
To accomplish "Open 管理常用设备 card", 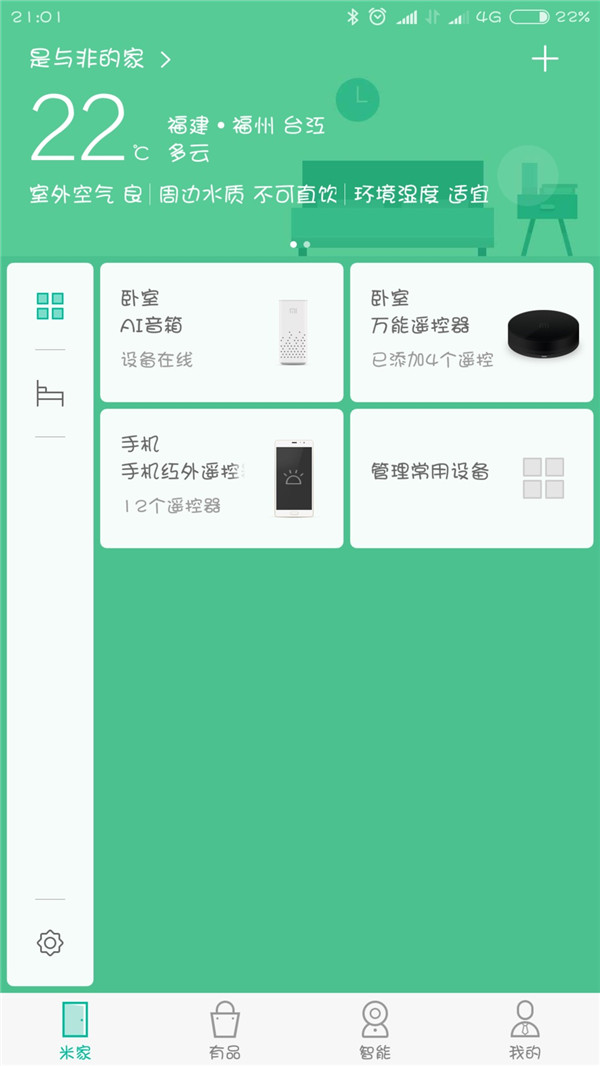I will click(471, 478).
